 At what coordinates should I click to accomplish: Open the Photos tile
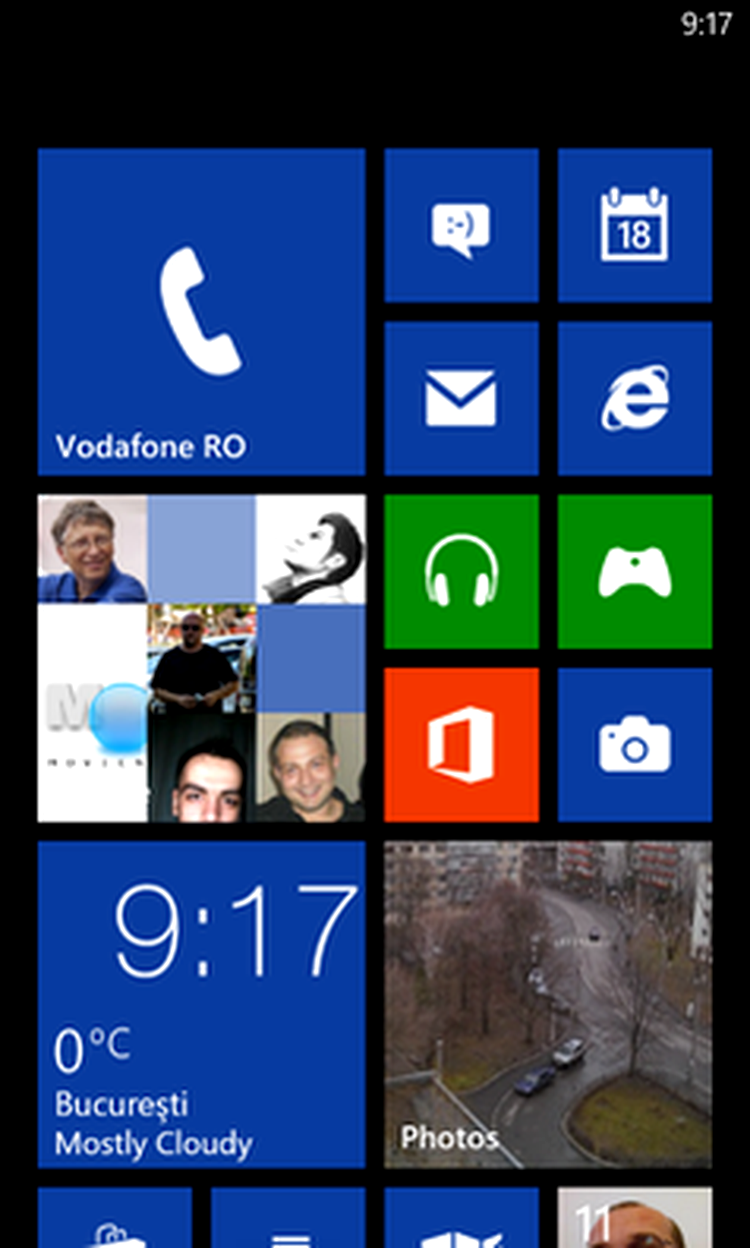tap(547, 1004)
